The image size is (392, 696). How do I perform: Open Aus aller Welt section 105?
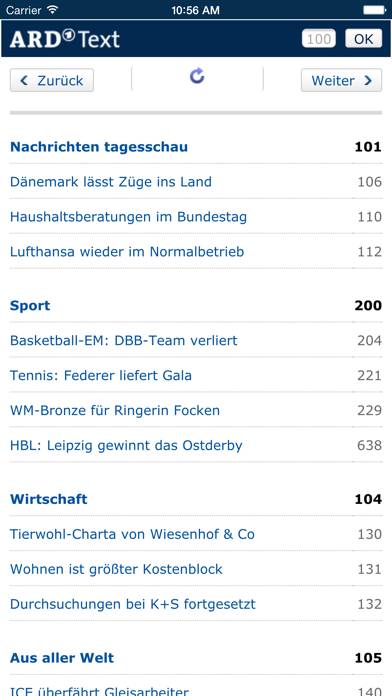196,658
